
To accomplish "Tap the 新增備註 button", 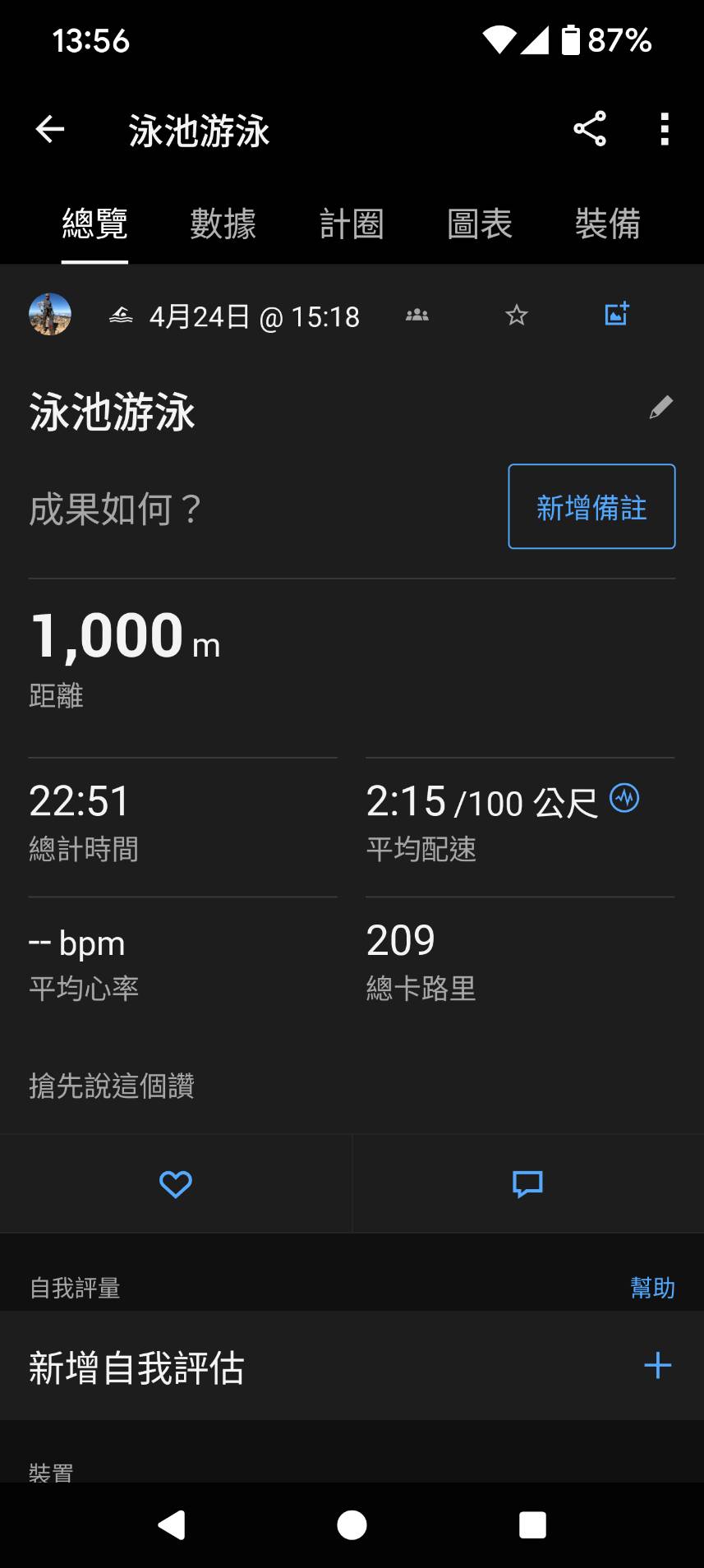I will [591, 506].
